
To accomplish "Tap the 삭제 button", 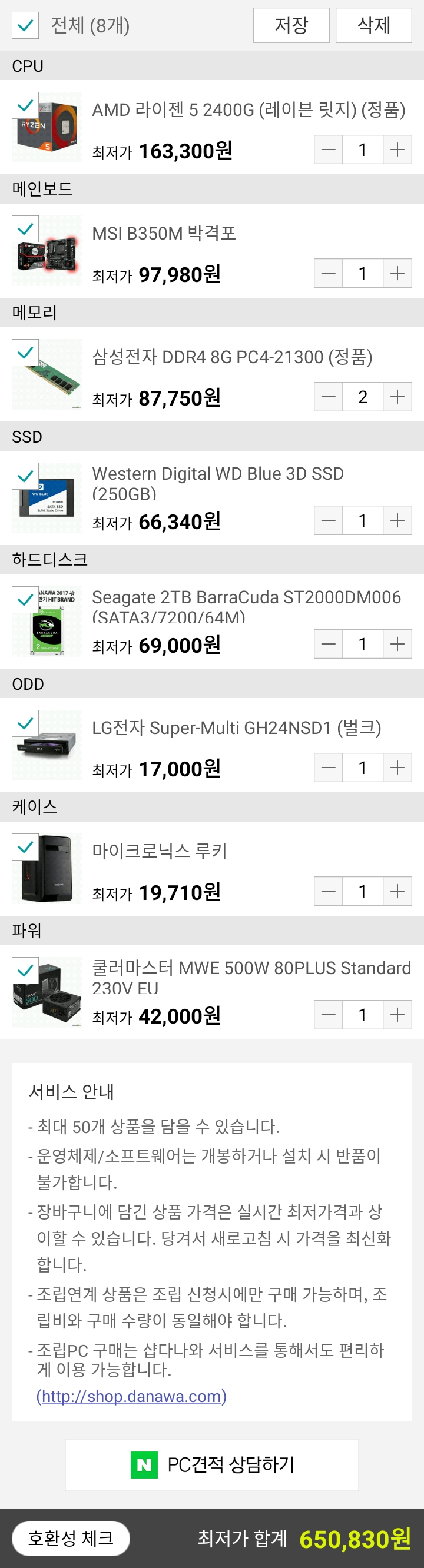I will point(373,25).
